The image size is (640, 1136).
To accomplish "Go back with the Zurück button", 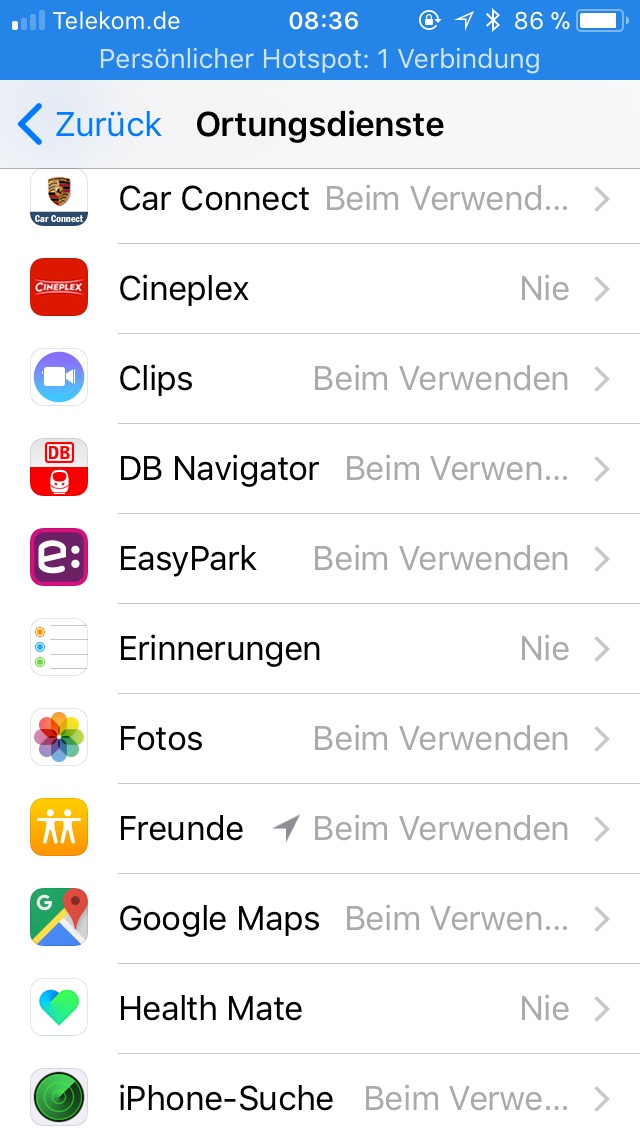I will [89, 124].
